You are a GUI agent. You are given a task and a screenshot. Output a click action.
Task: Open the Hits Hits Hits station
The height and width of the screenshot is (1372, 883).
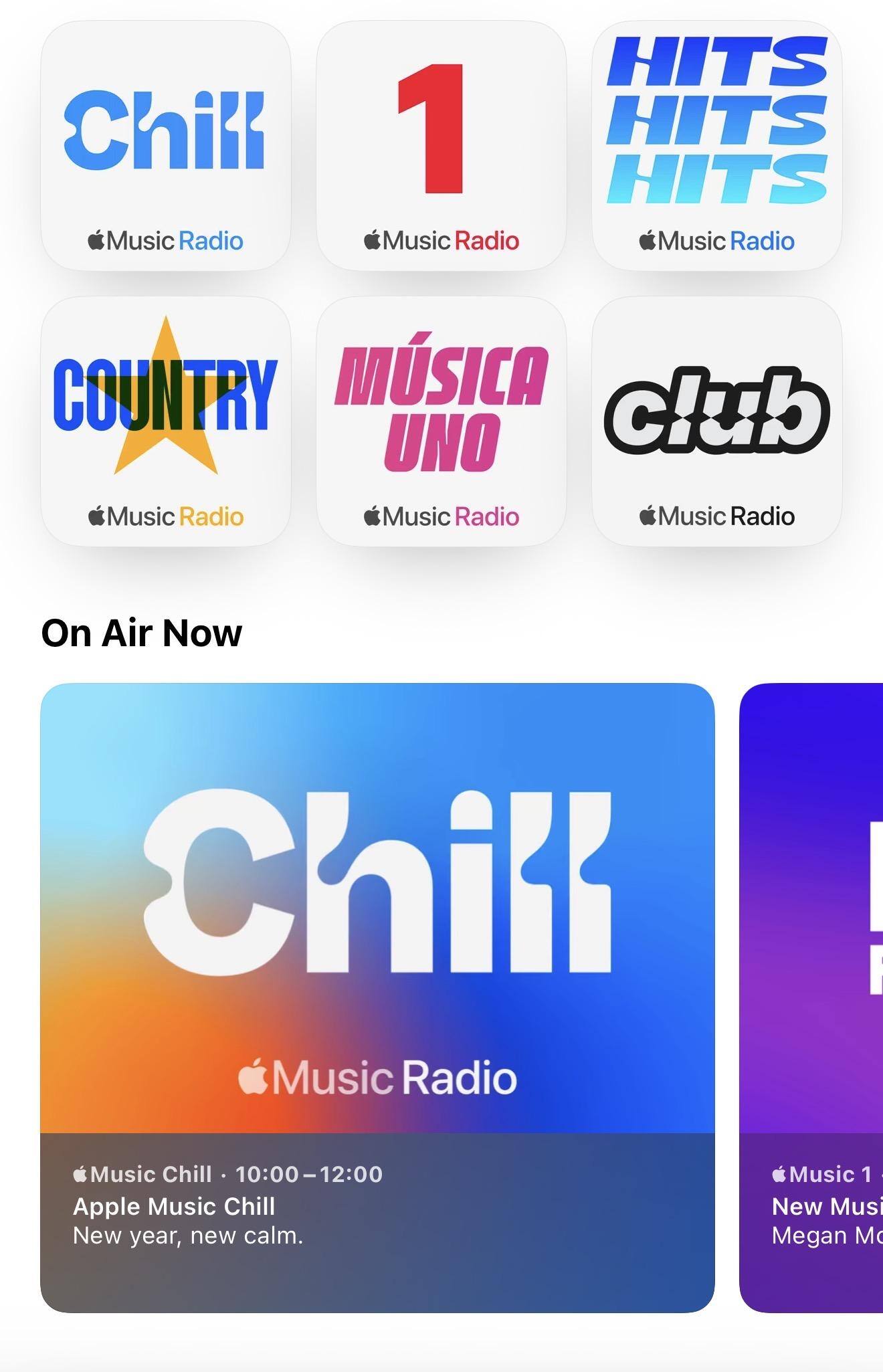[716, 146]
